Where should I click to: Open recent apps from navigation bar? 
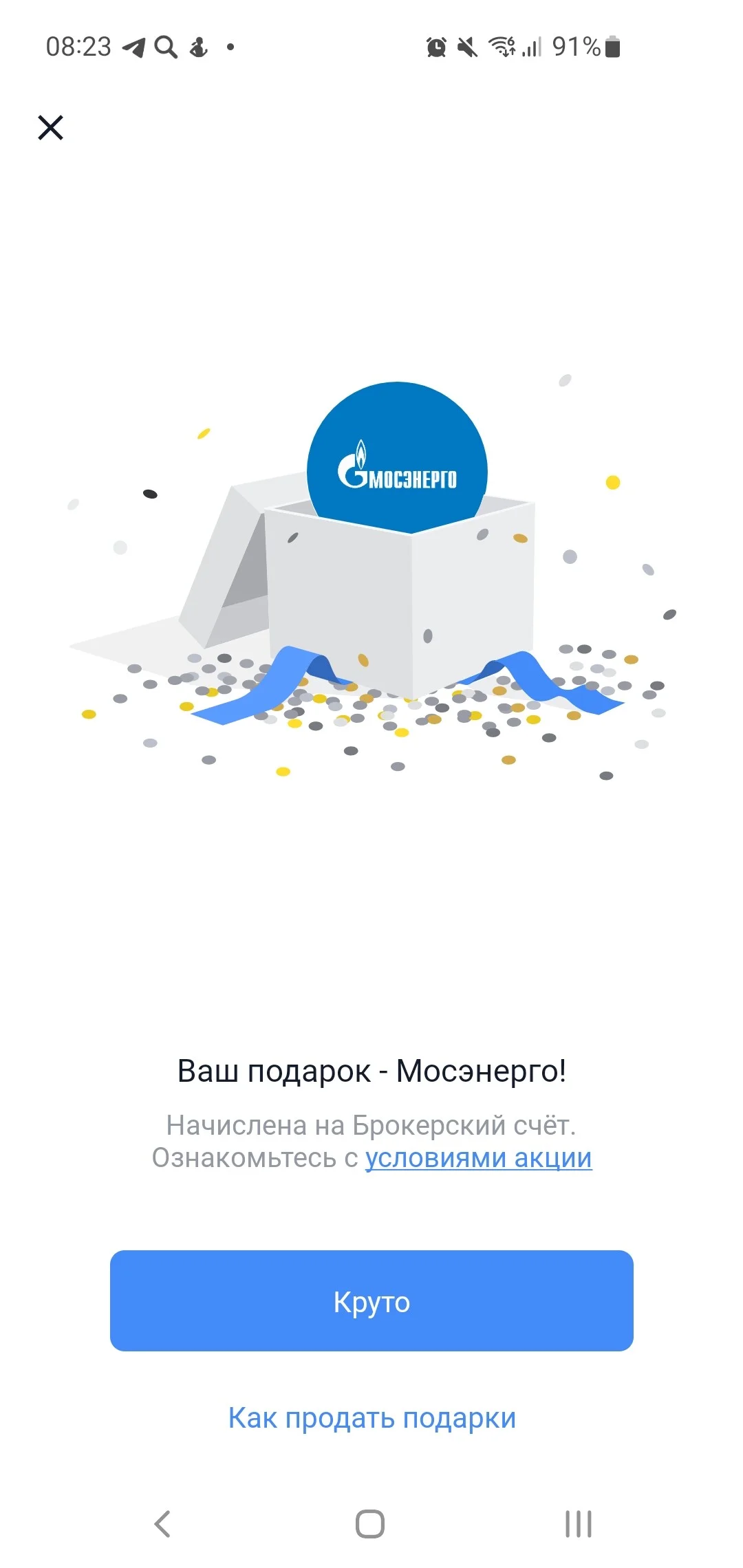(x=579, y=1524)
